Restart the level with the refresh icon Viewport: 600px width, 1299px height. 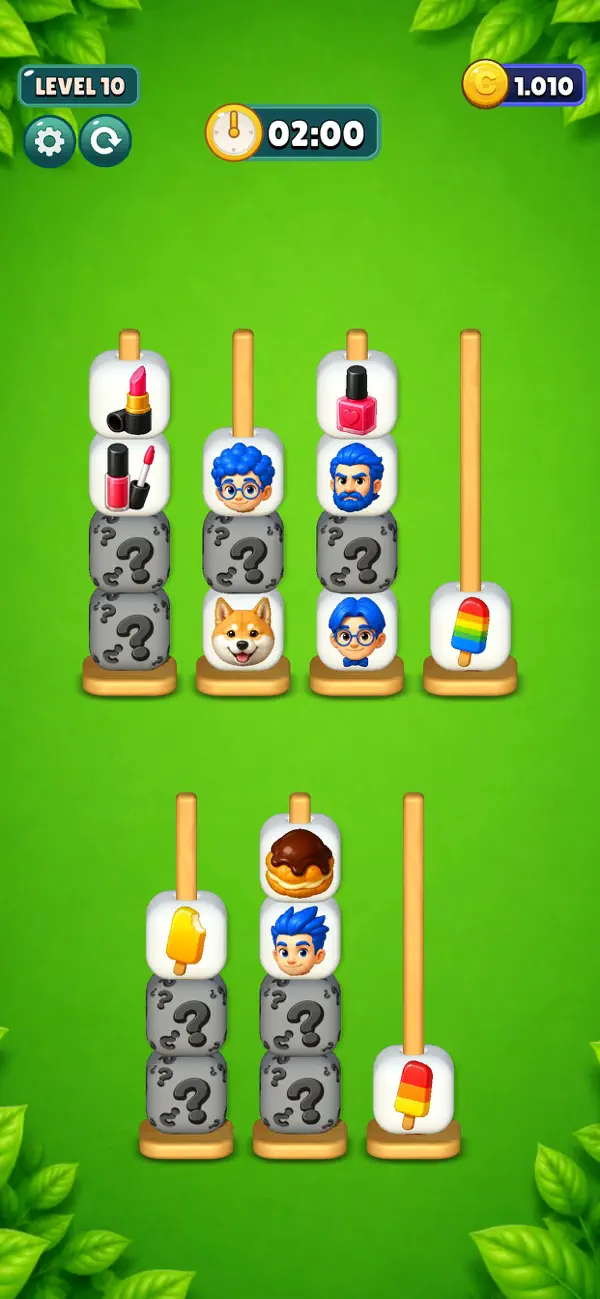click(106, 141)
